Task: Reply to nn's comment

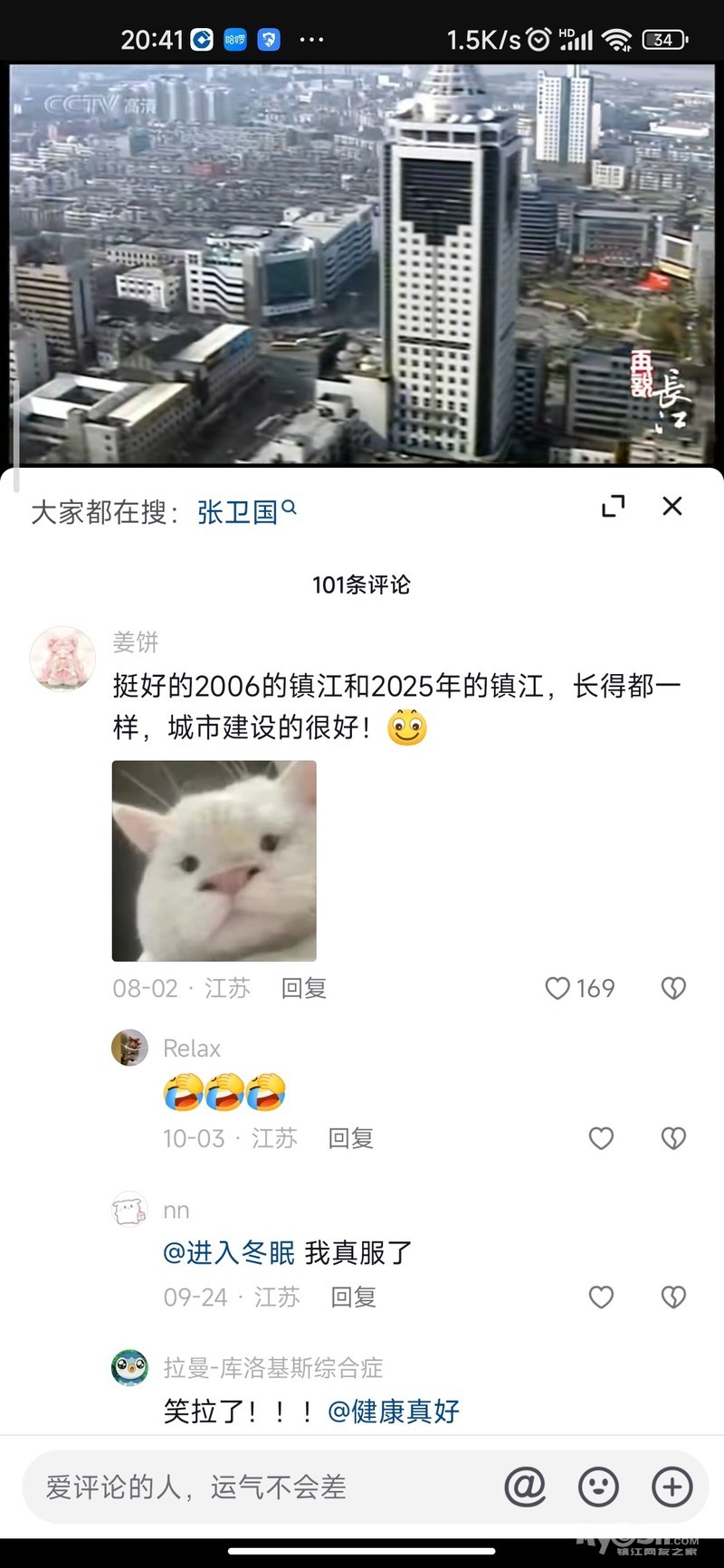Action: pos(354,1297)
